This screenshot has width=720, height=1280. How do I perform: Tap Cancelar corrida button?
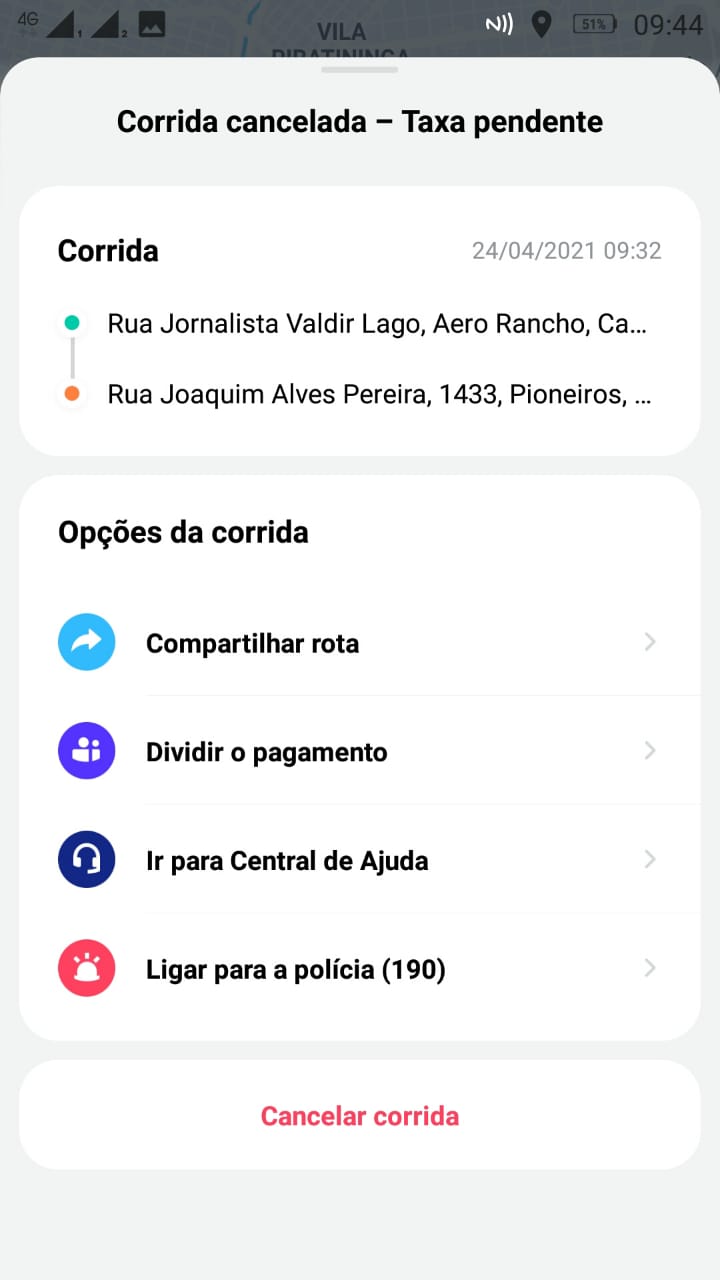click(360, 1116)
